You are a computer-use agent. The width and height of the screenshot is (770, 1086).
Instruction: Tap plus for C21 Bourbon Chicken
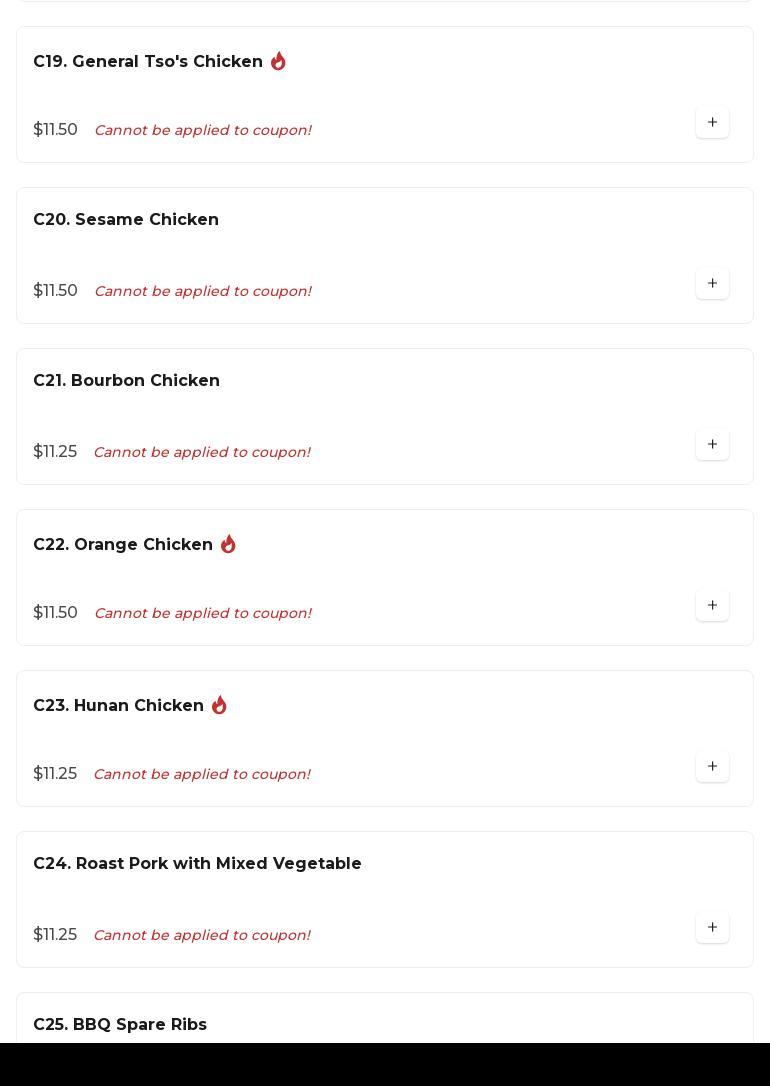(x=712, y=445)
